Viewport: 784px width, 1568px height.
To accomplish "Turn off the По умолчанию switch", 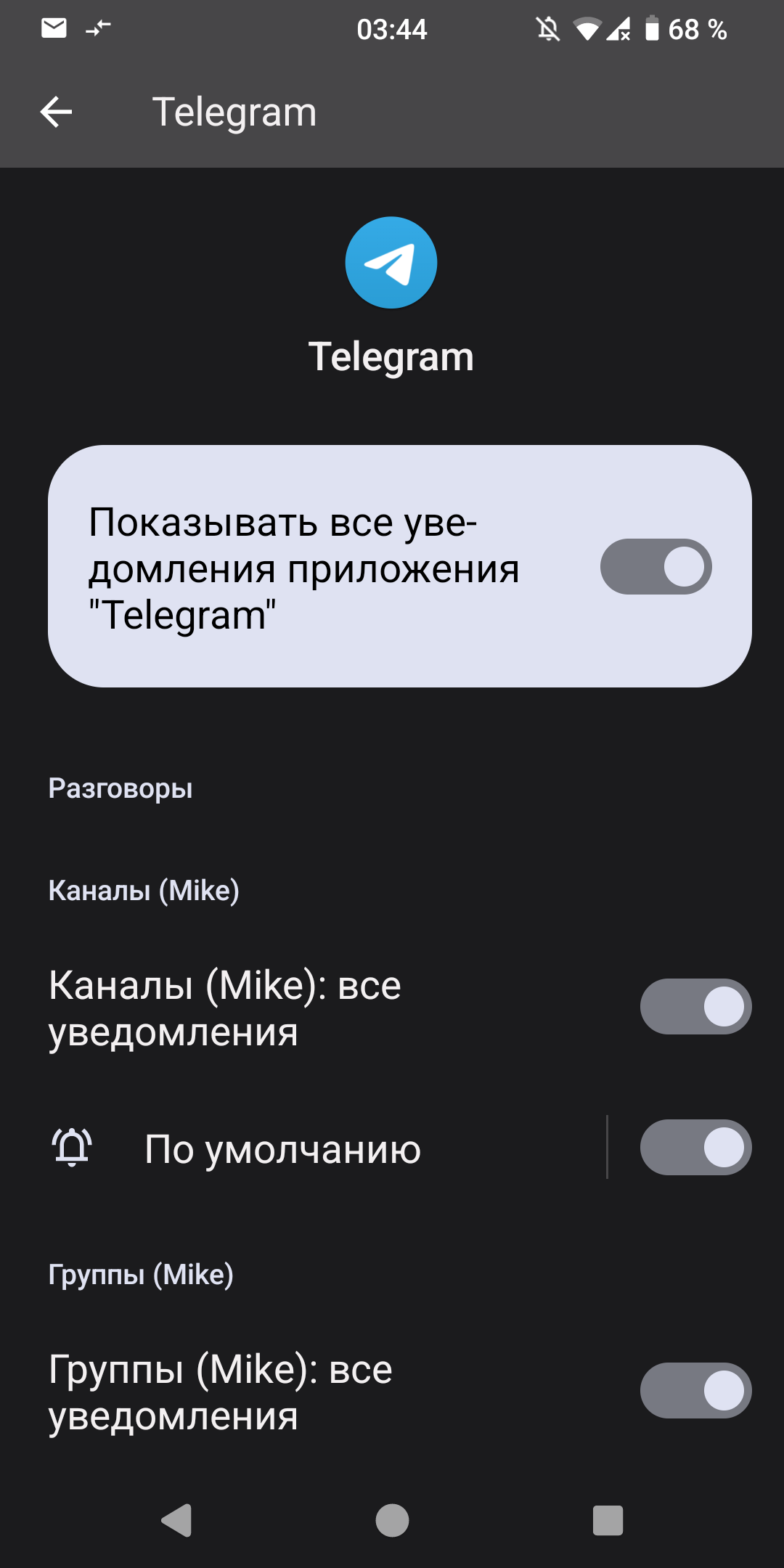I will click(695, 1148).
